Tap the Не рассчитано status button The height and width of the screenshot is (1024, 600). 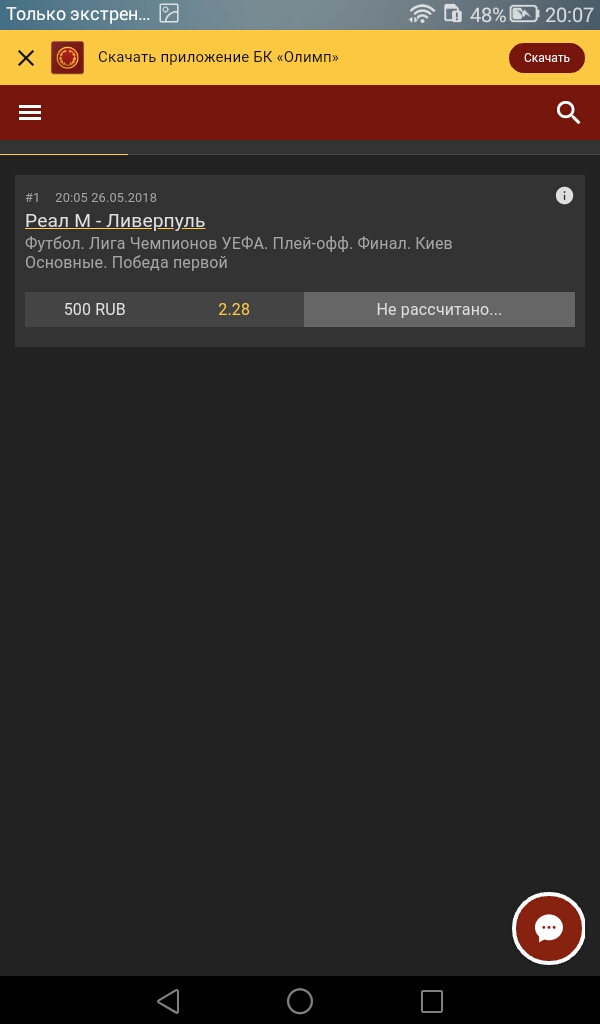(439, 310)
